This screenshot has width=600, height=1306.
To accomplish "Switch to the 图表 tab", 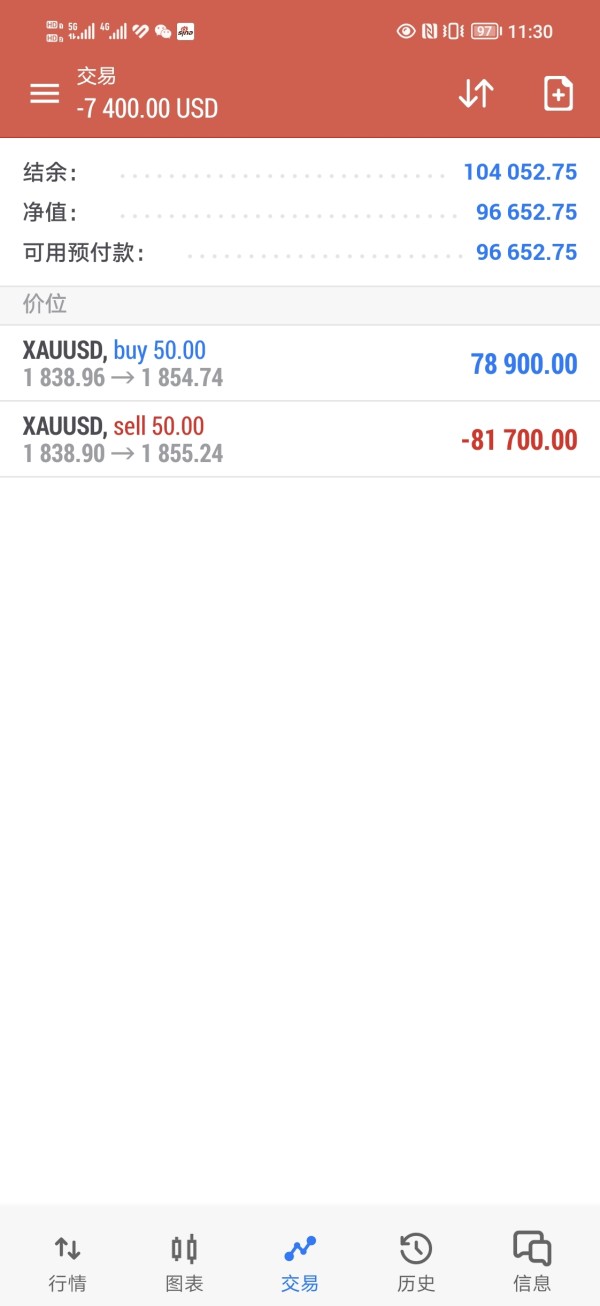I will 184,1262.
